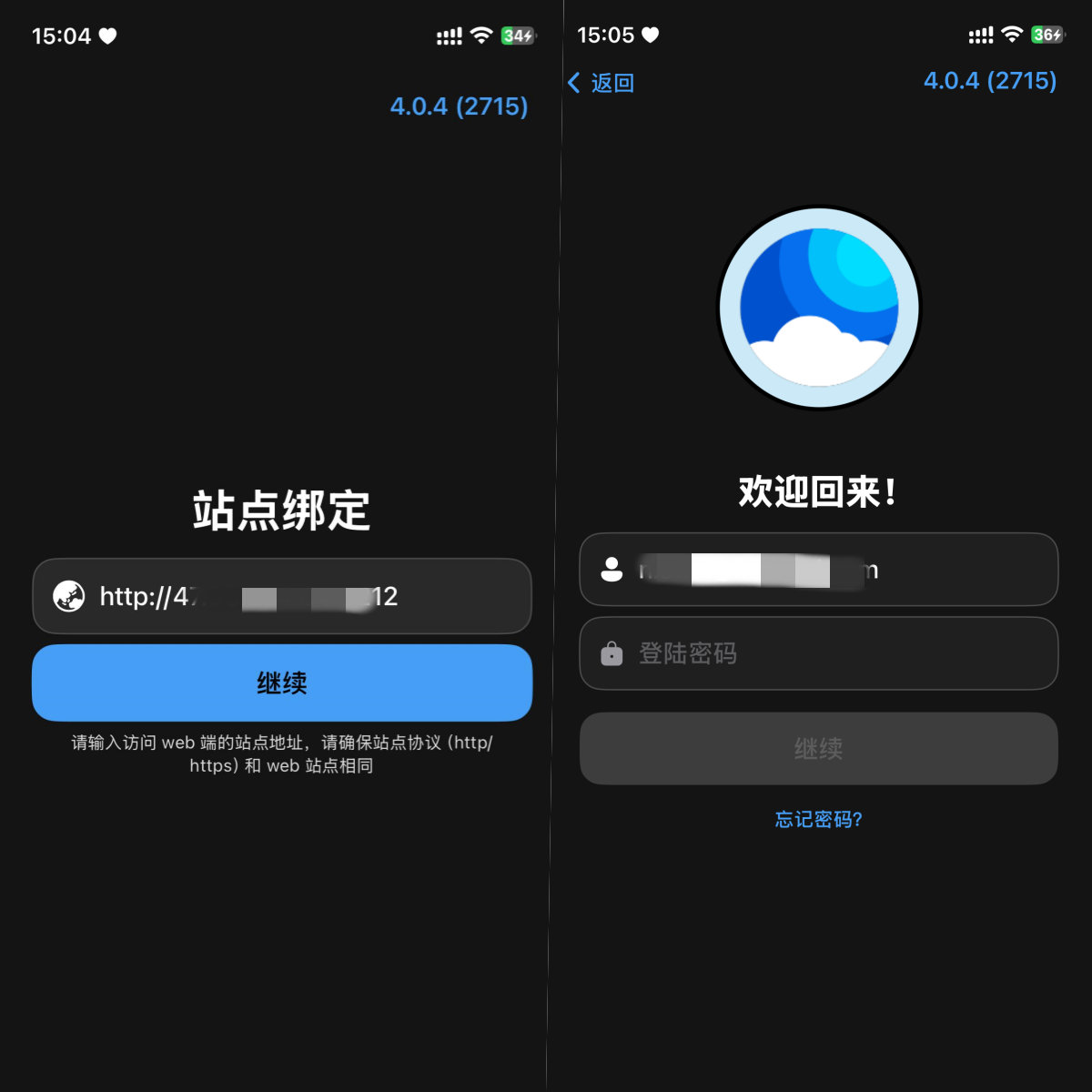Tap the site address field starting with http://
The image size is (1092, 1092).
[x=282, y=596]
